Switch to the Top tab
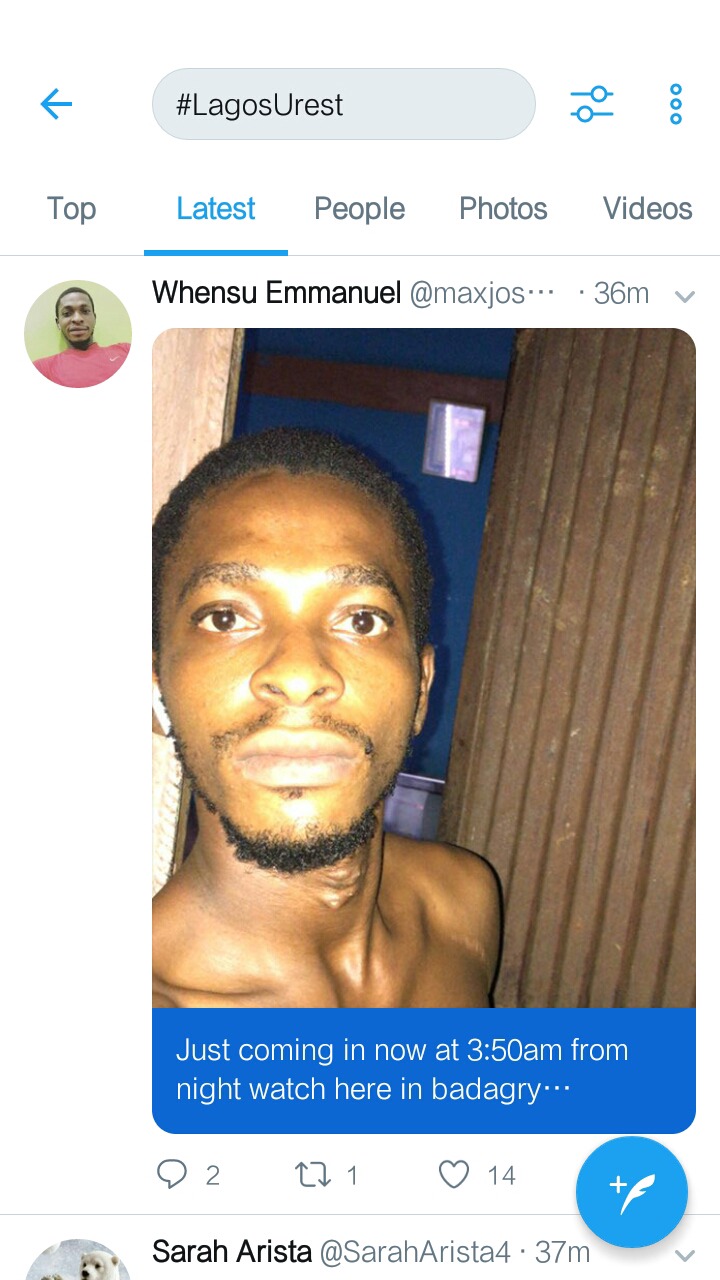The image size is (720, 1280). click(x=71, y=209)
